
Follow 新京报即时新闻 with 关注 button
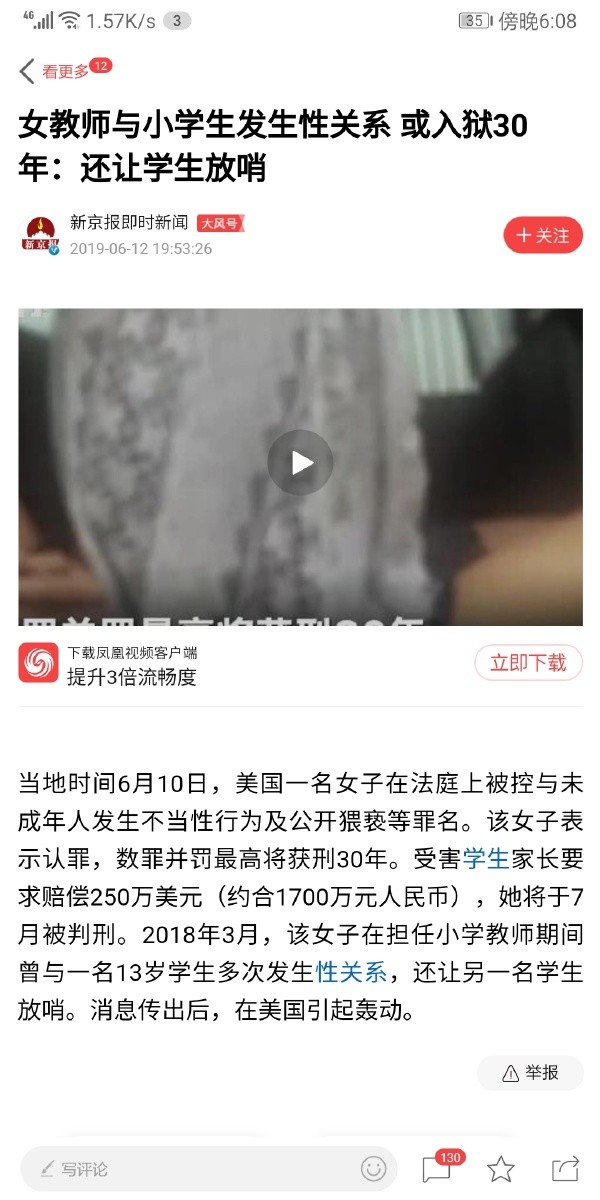(x=543, y=236)
